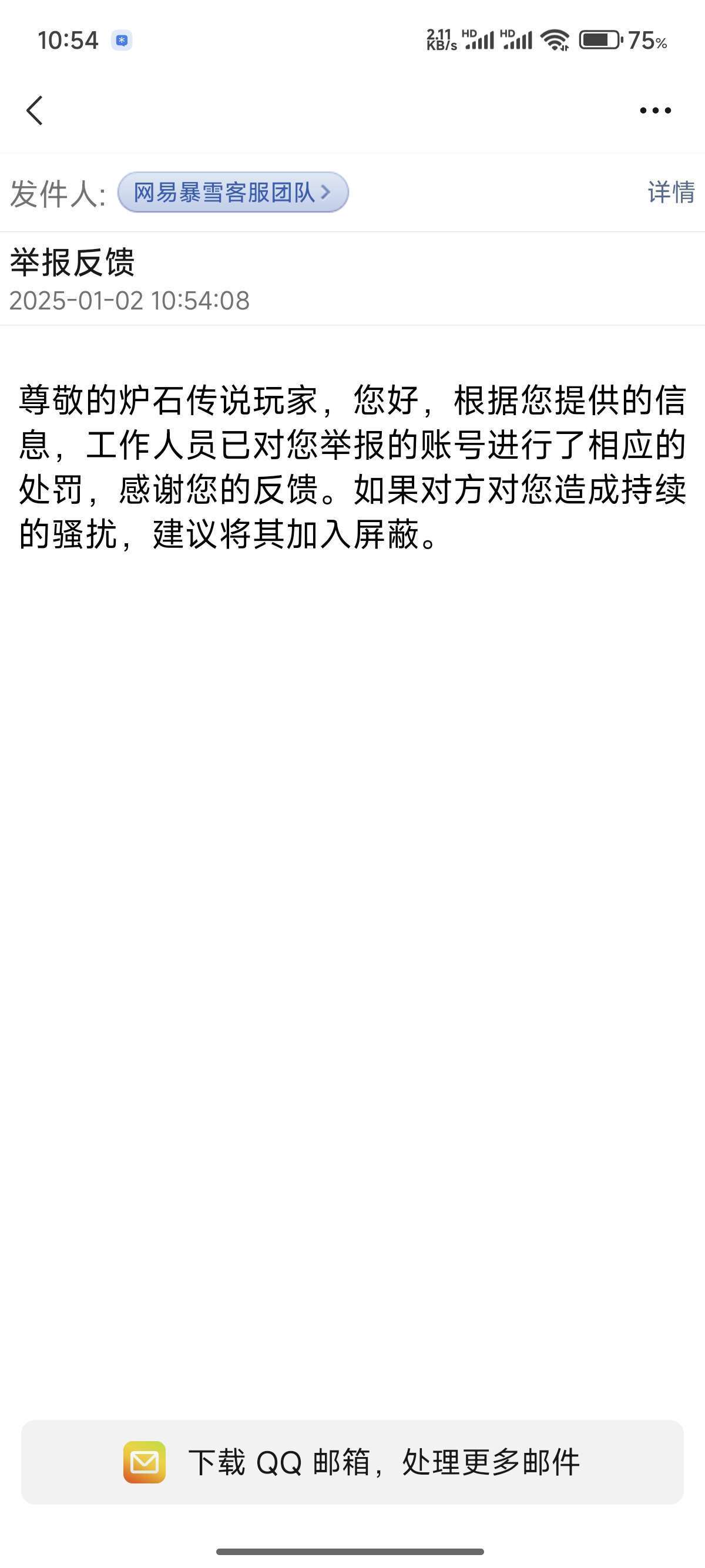Open sender chip 网易暴雪客服团队
Viewport: 705px width, 1568px height.
pyautogui.click(x=233, y=193)
